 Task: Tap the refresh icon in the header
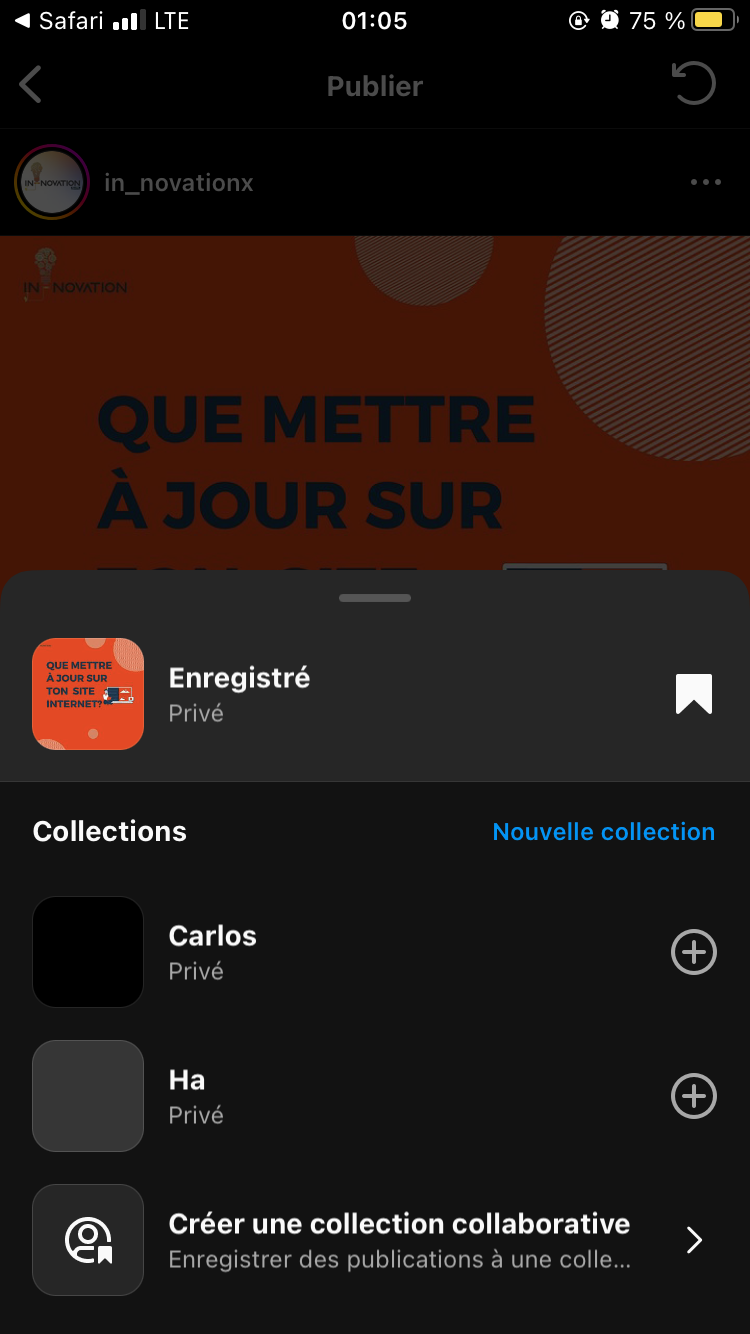tap(693, 84)
